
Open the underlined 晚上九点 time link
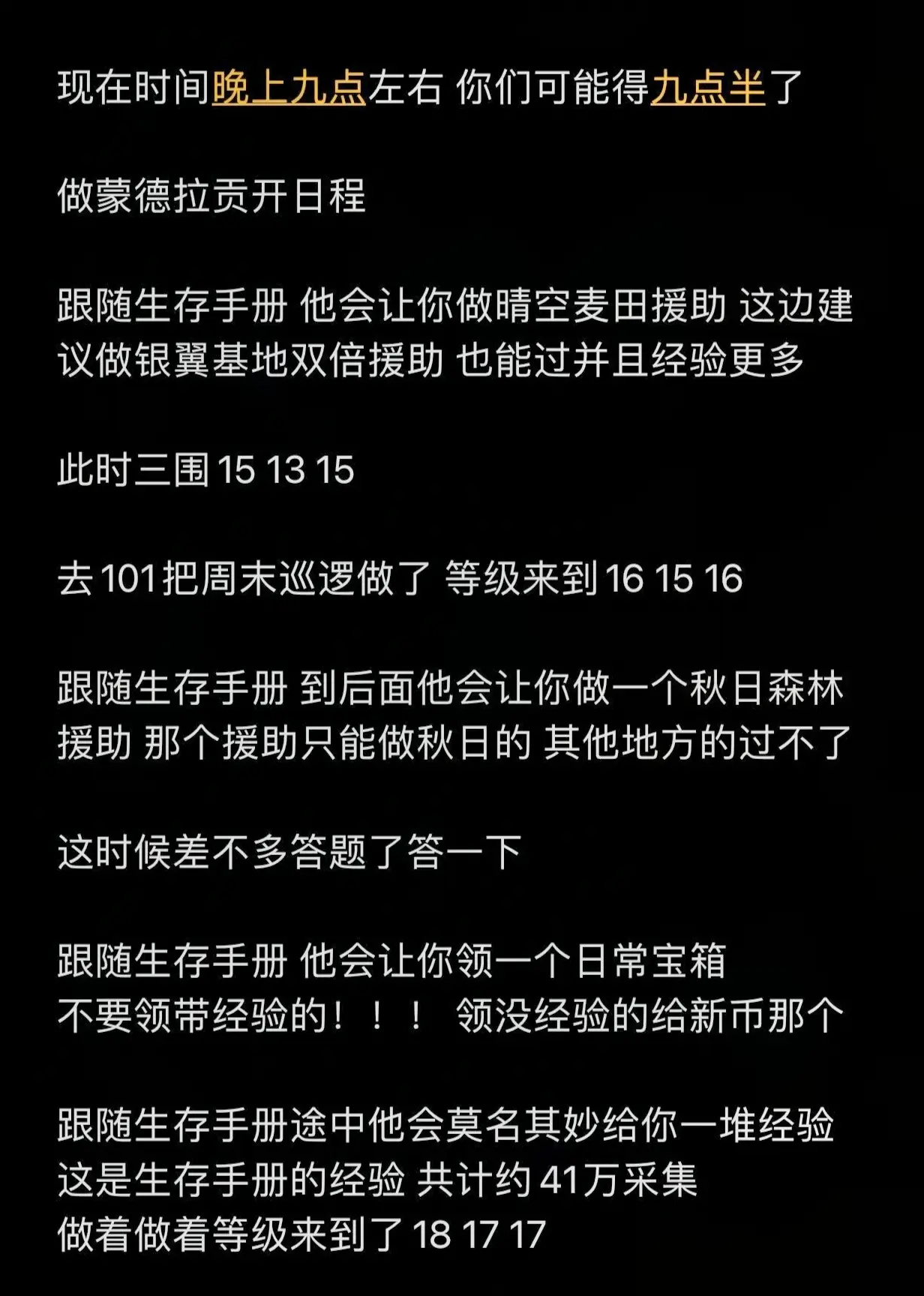pyautogui.click(x=289, y=87)
